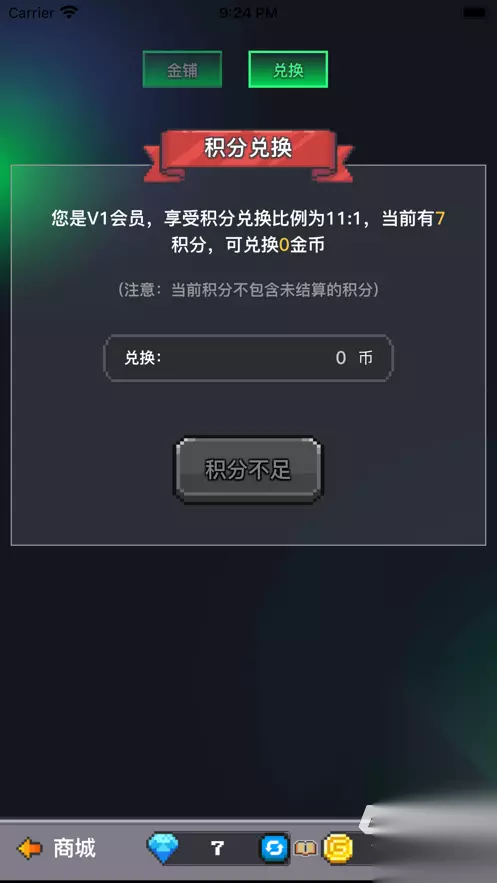Viewport: 497px width, 883px height.
Task: Open the book icon in bottom bar
Action: click(x=306, y=849)
